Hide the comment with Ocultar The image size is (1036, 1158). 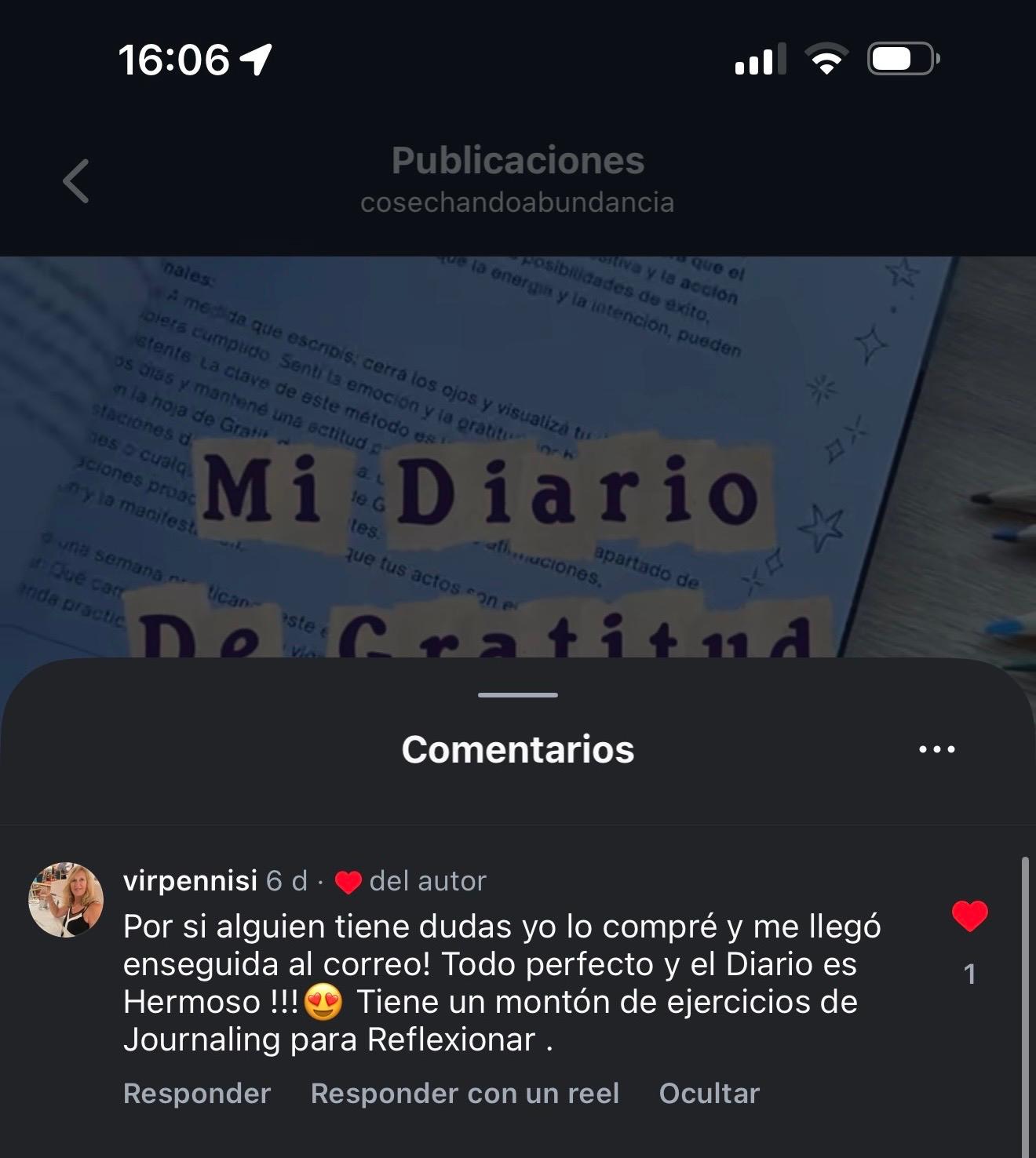click(709, 1093)
